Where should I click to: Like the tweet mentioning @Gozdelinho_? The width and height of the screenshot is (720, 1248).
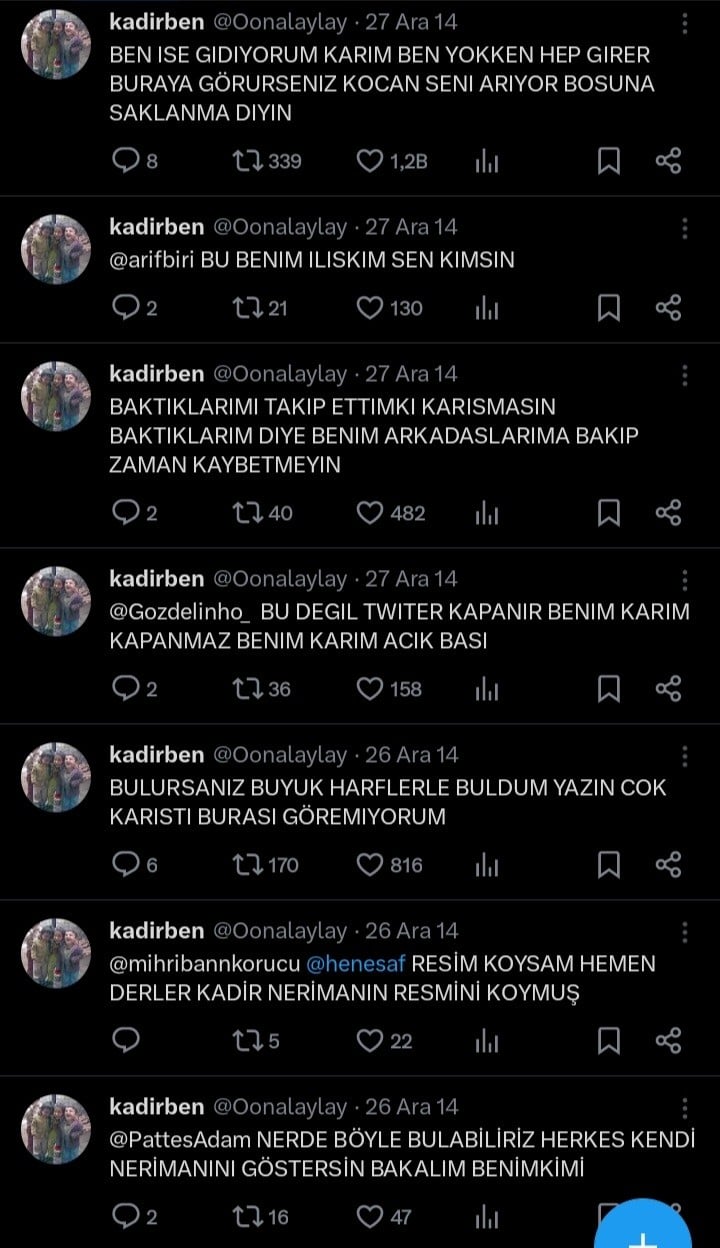pos(371,689)
